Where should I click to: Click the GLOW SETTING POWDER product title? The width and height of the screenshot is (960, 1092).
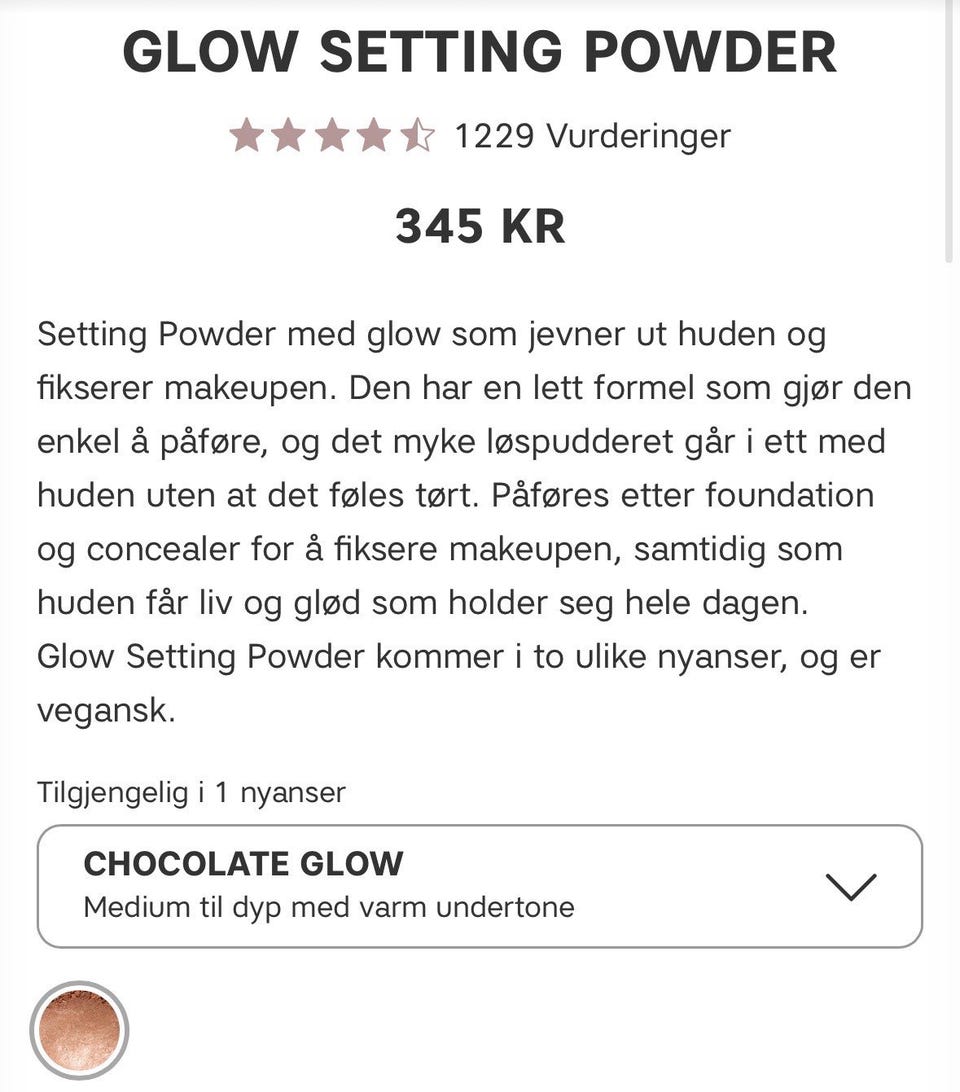480,52
